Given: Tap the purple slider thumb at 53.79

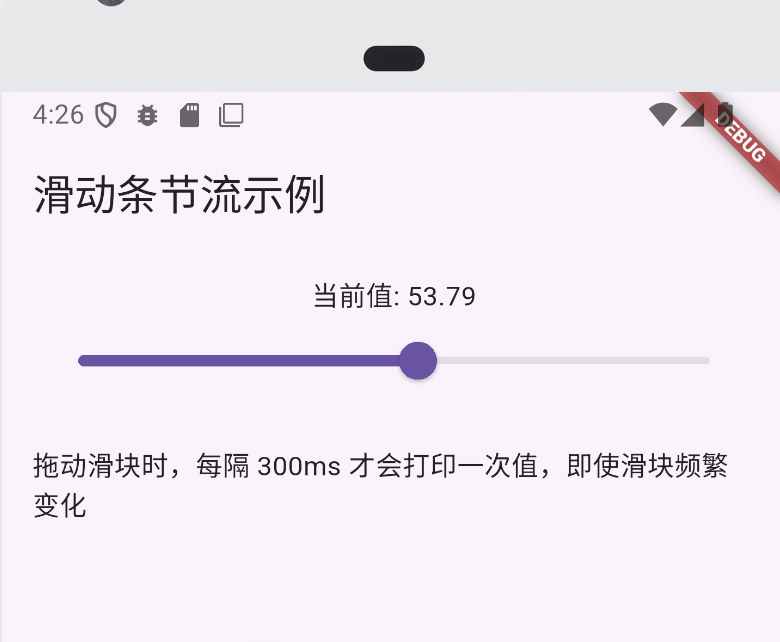Looking at the screenshot, I should click(x=418, y=361).
